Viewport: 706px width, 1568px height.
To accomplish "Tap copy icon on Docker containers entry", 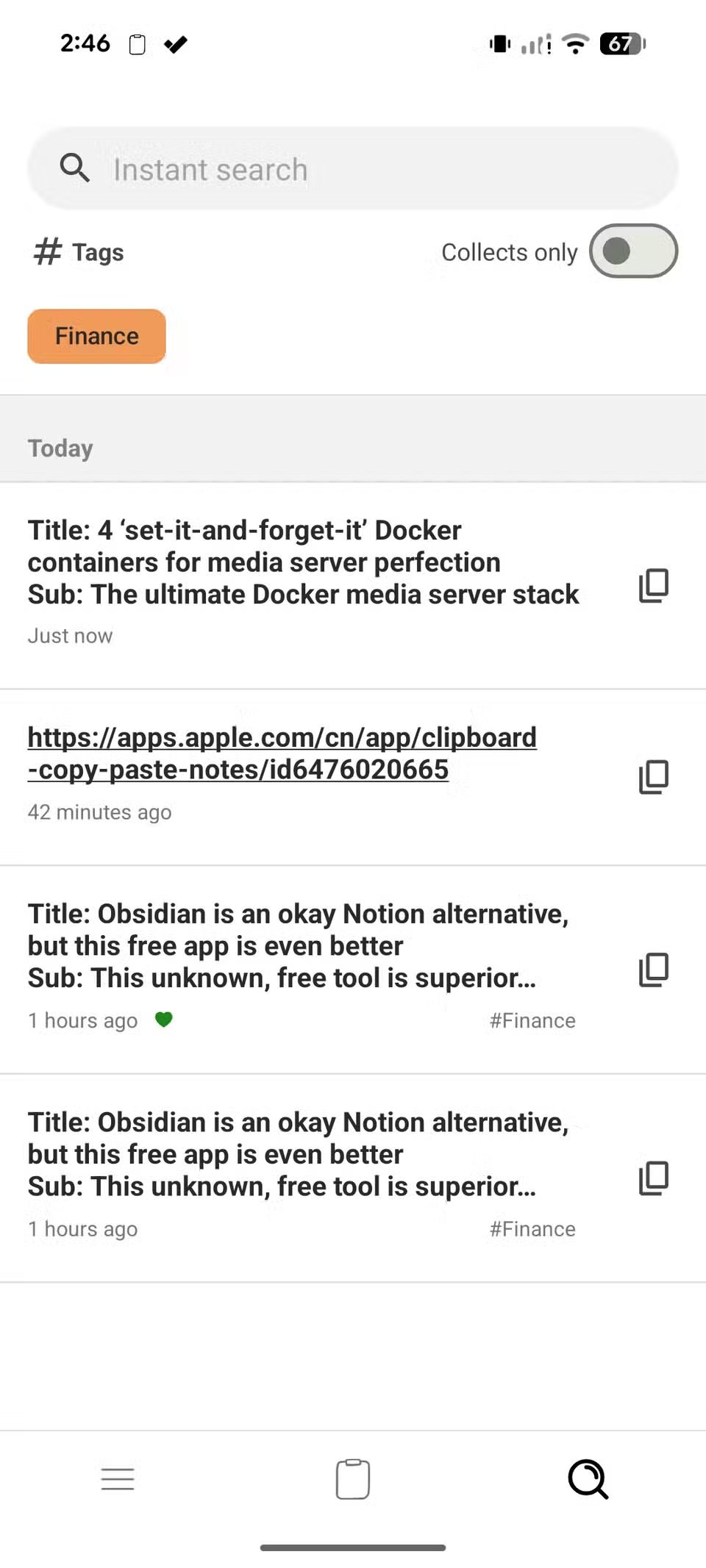I will [653, 586].
